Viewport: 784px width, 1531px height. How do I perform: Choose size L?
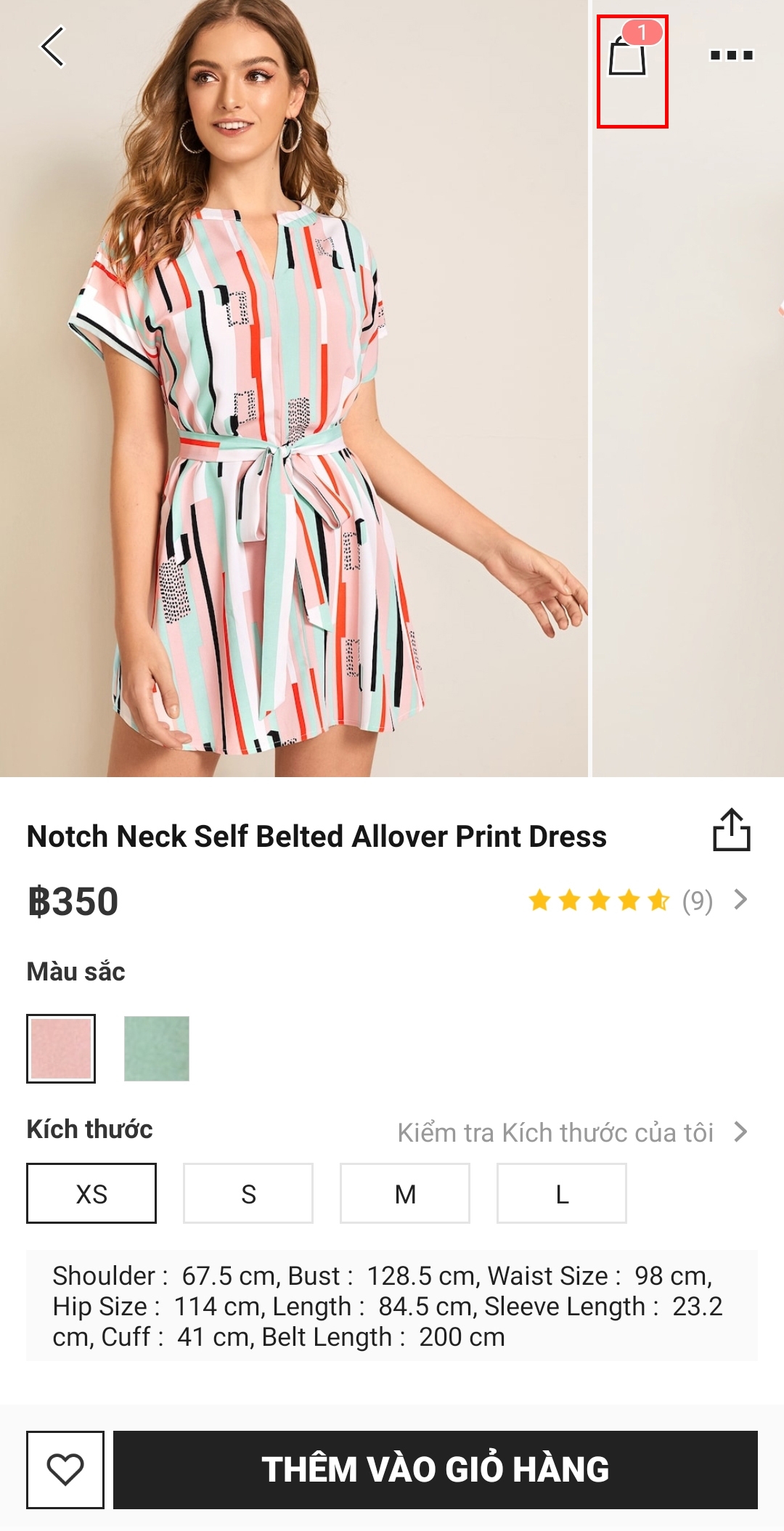[x=562, y=1193]
